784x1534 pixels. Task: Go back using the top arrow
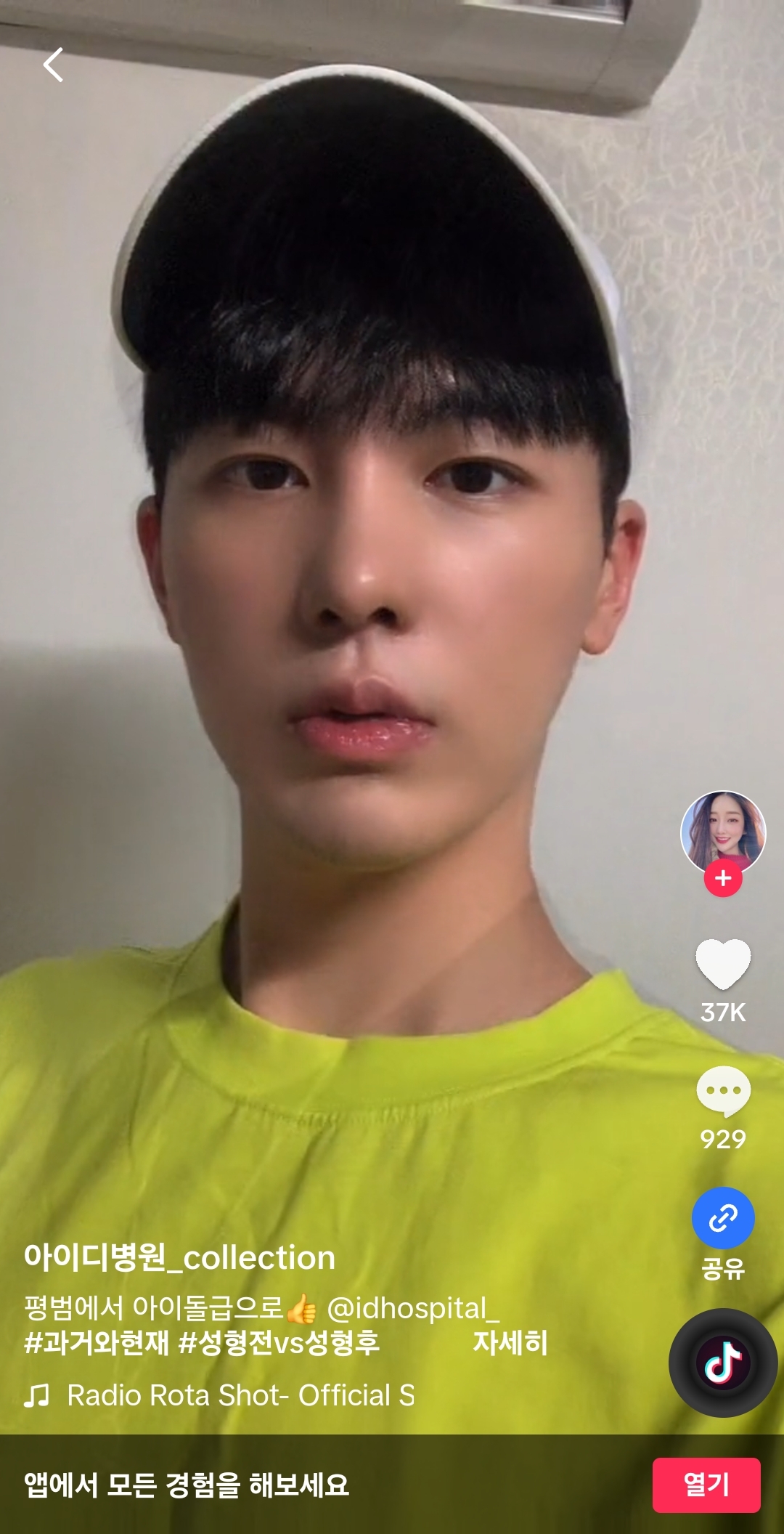point(54,65)
